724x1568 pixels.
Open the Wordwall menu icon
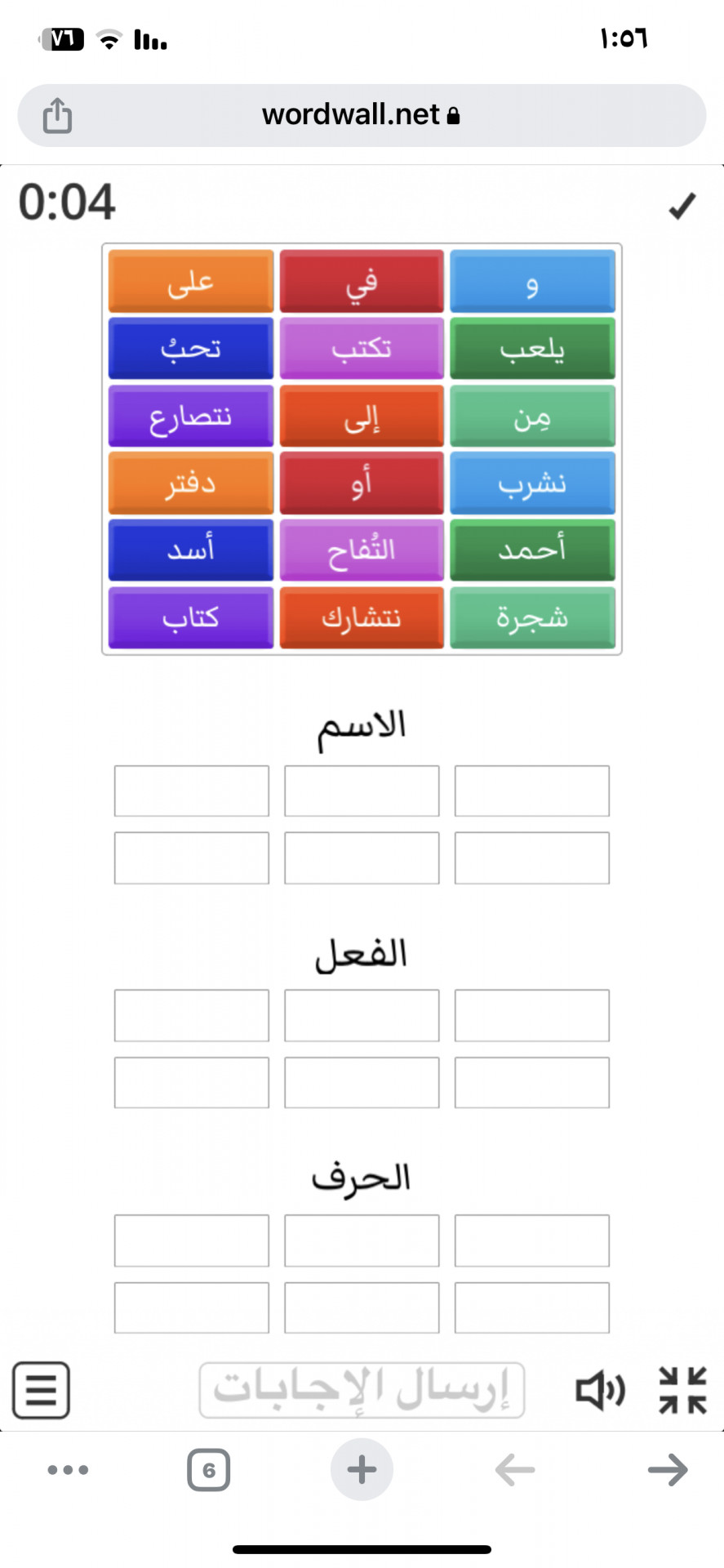41,1390
